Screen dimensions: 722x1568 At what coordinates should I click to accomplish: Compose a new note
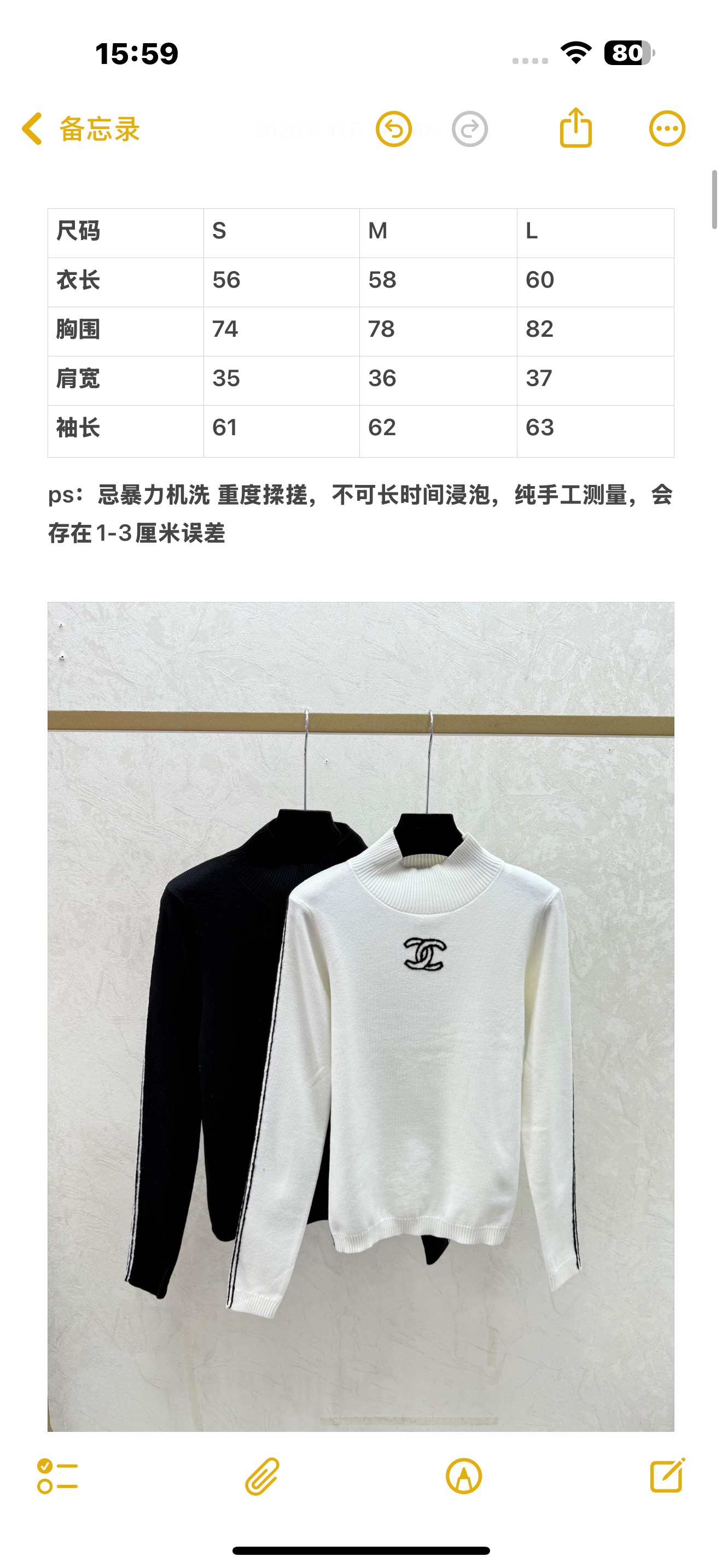pos(667,1476)
